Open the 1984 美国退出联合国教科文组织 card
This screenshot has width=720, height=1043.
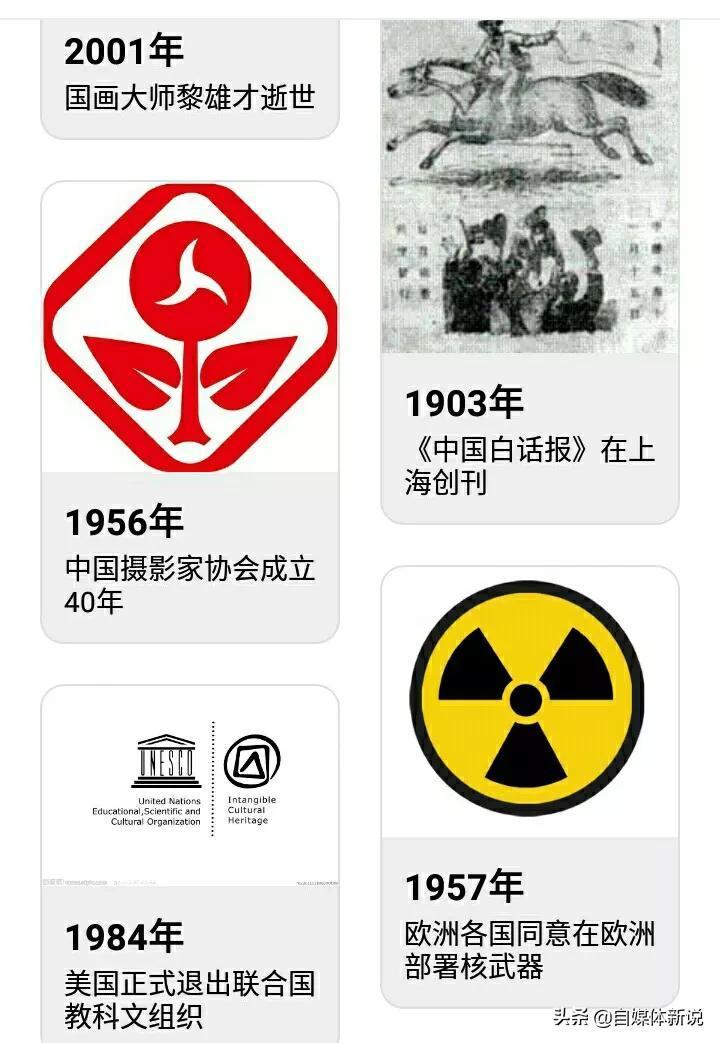pos(190,860)
